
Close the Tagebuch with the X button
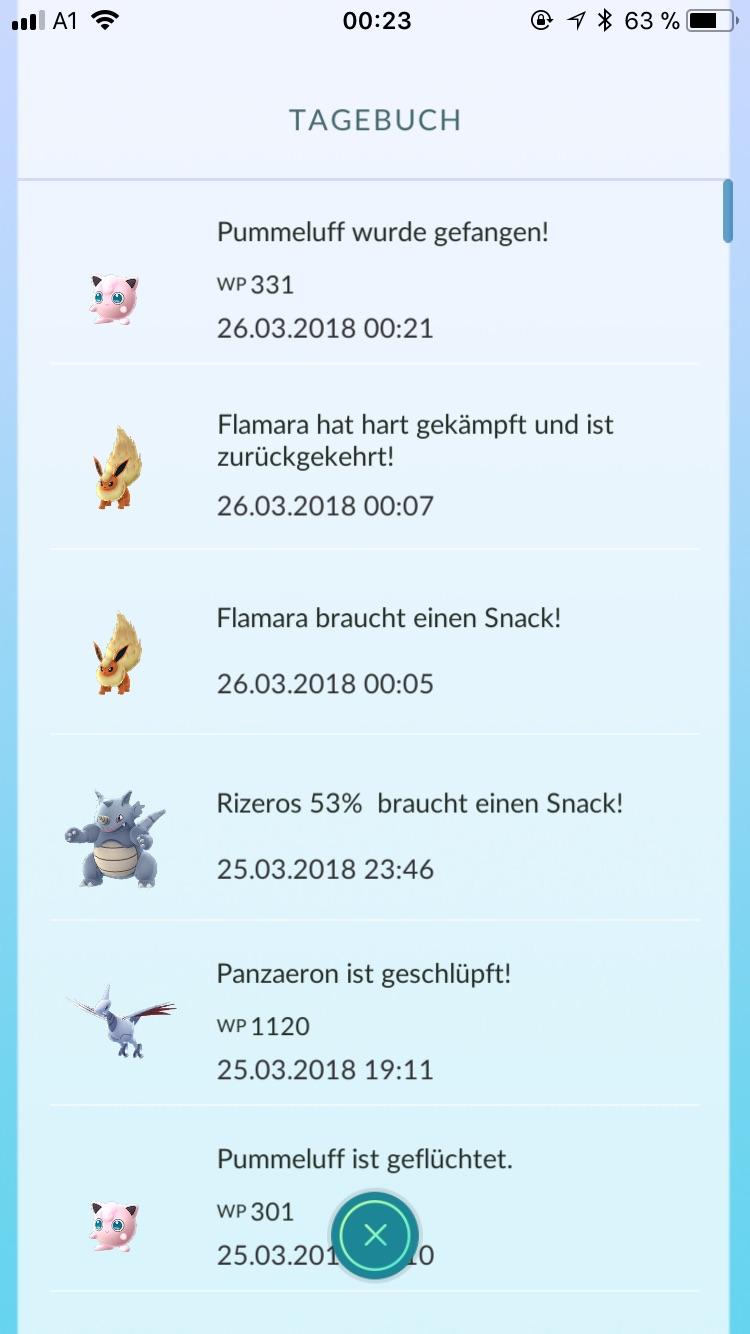click(x=375, y=1235)
